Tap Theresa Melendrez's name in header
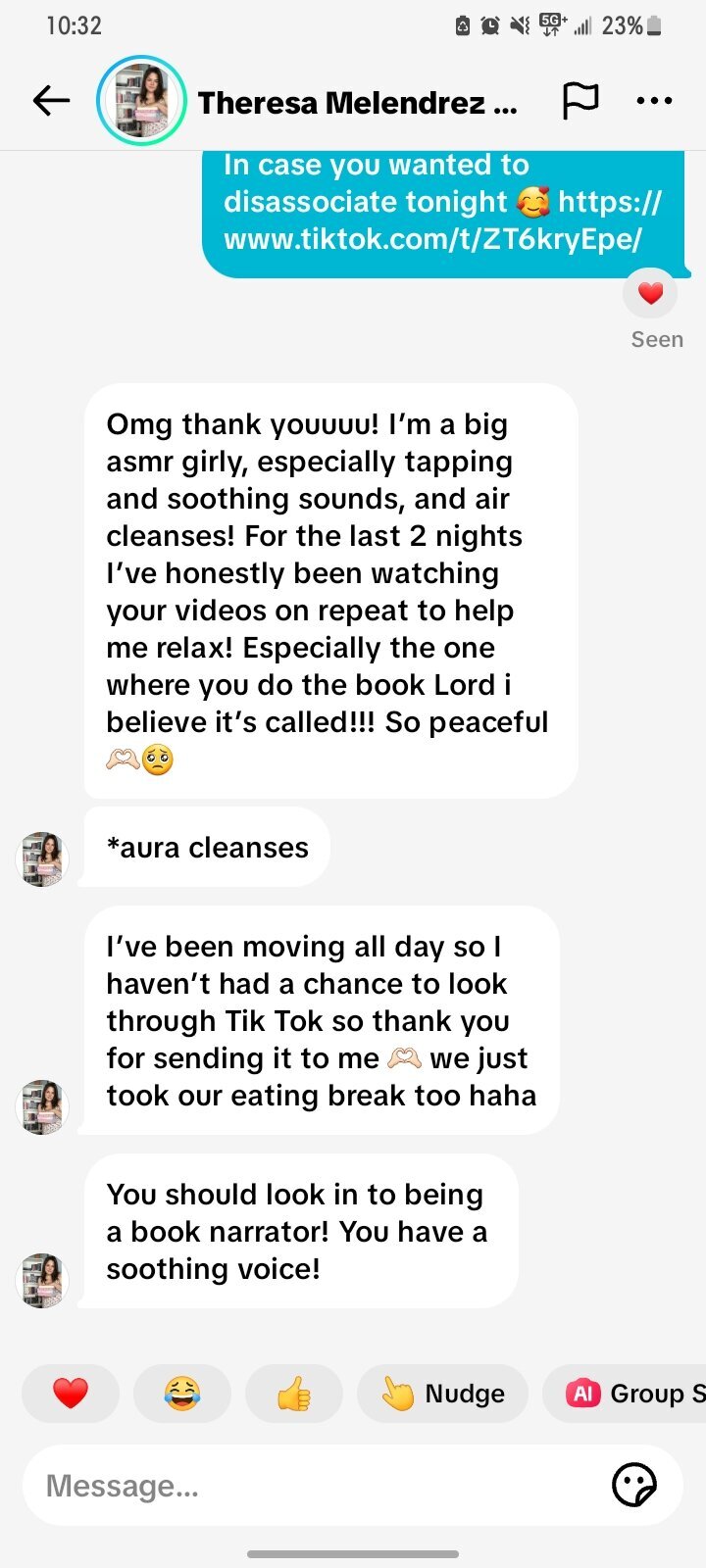This screenshot has width=706, height=1568. pos(357,103)
